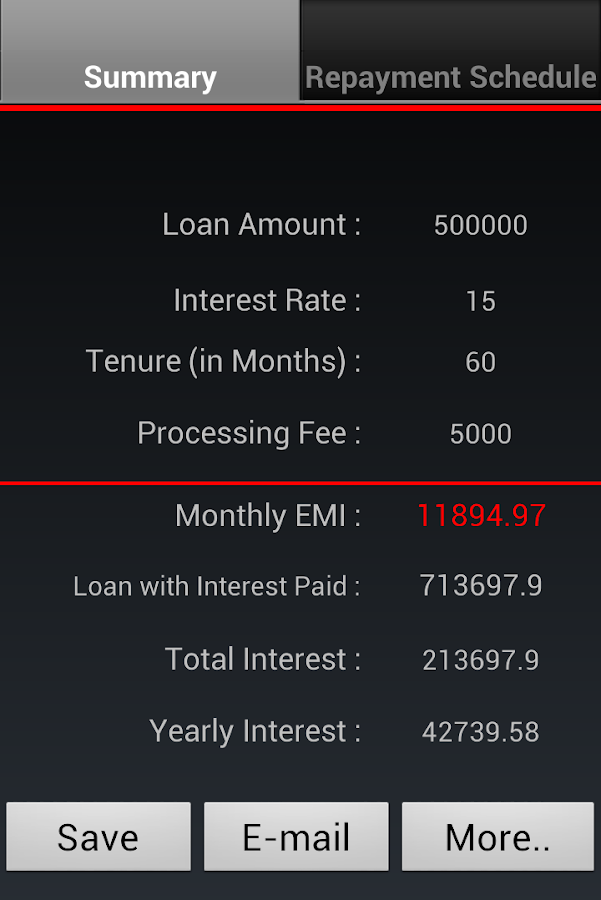Image resolution: width=601 pixels, height=900 pixels.
Task: Switch to the Repayment Schedule tab
Action: (451, 52)
